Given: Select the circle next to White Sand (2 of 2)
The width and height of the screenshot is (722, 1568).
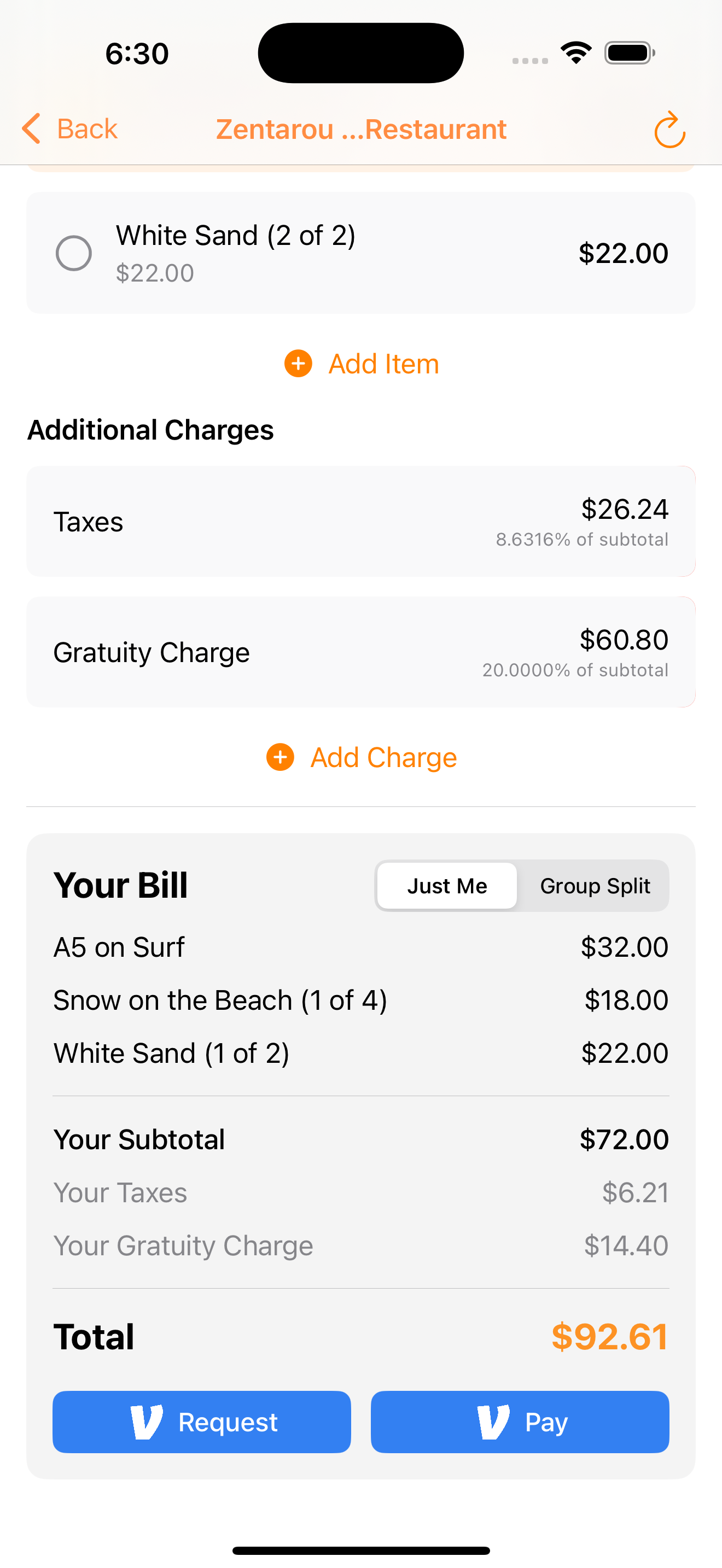Looking at the screenshot, I should (73, 253).
